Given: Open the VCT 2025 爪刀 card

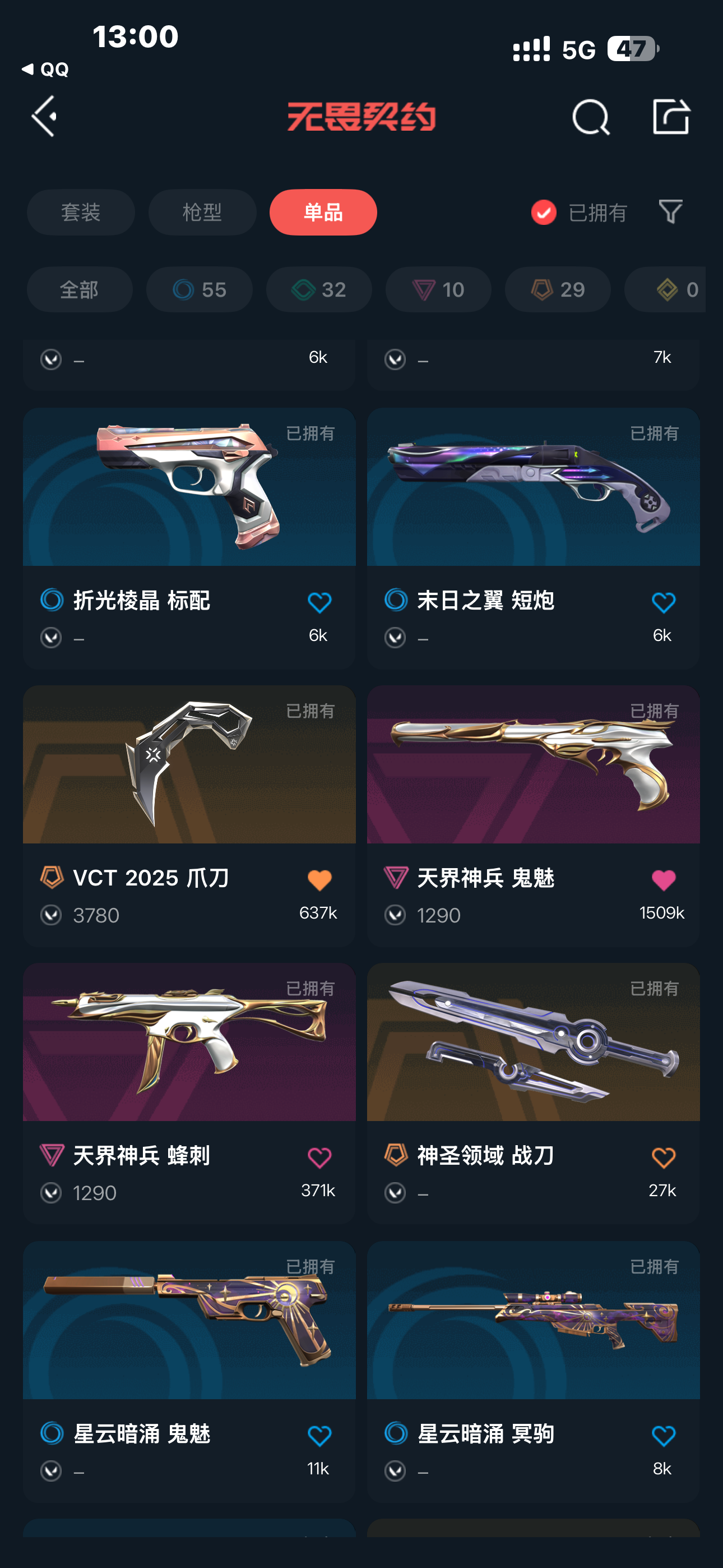Looking at the screenshot, I should [x=189, y=815].
